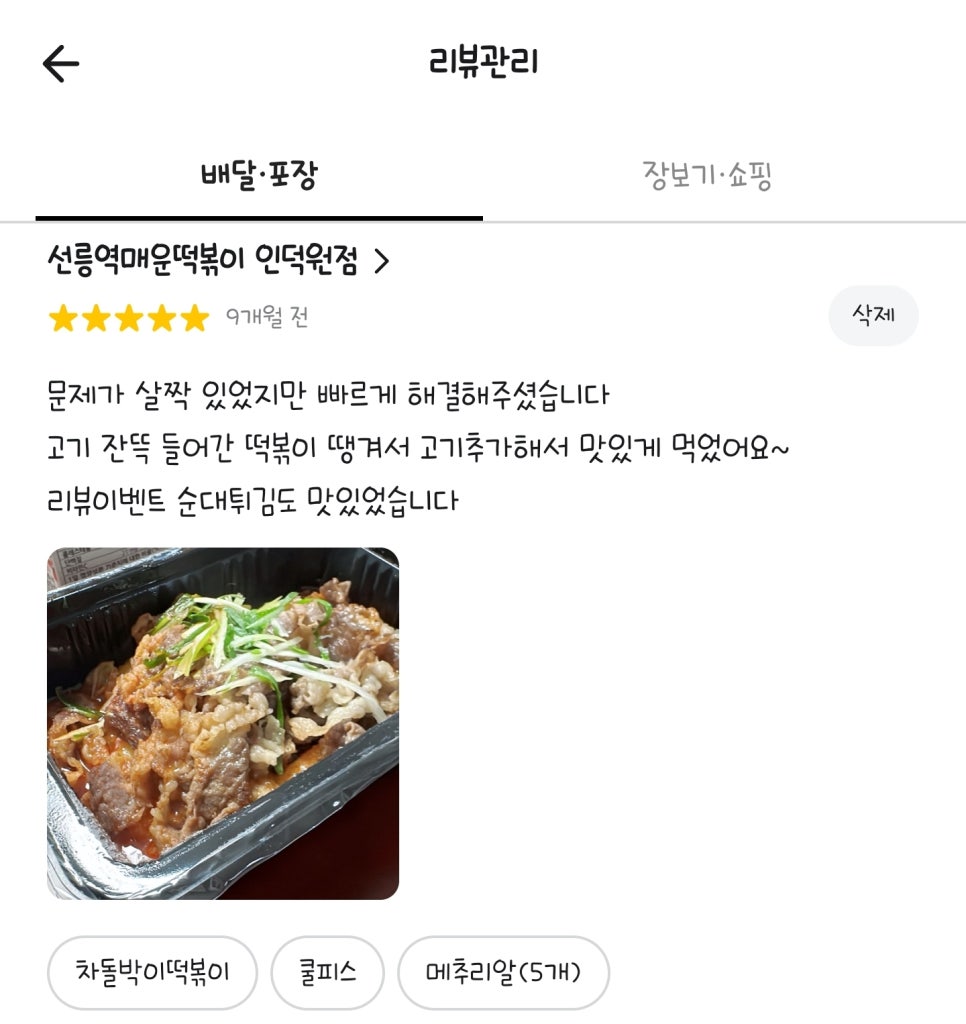Switch to the 장보기·쇼핑 tab
The width and height of the screenshot is (966, 1024).
tap(707, 176)
